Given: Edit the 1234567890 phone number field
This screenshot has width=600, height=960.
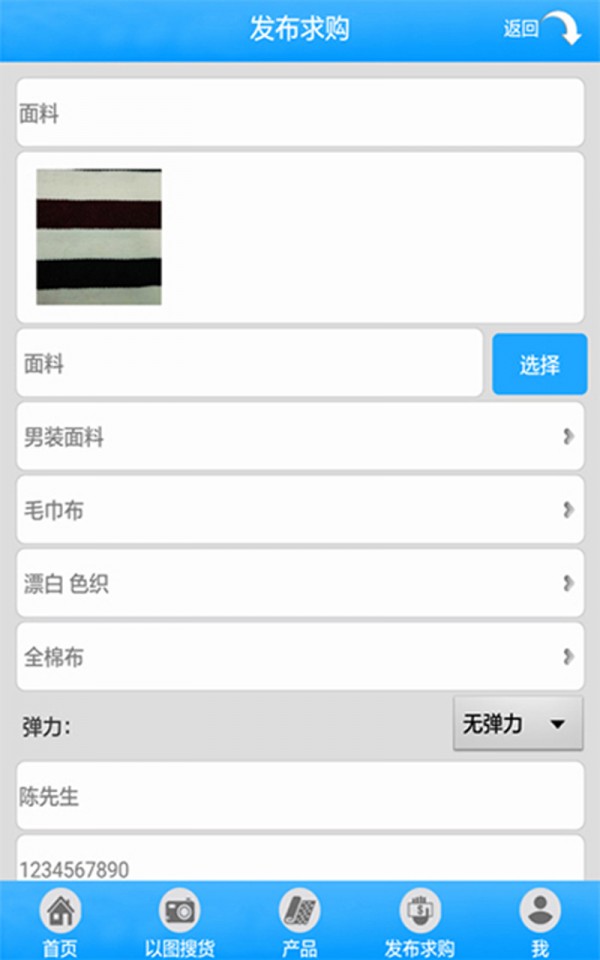Looking at the screenshot, I should click(300, 858).
